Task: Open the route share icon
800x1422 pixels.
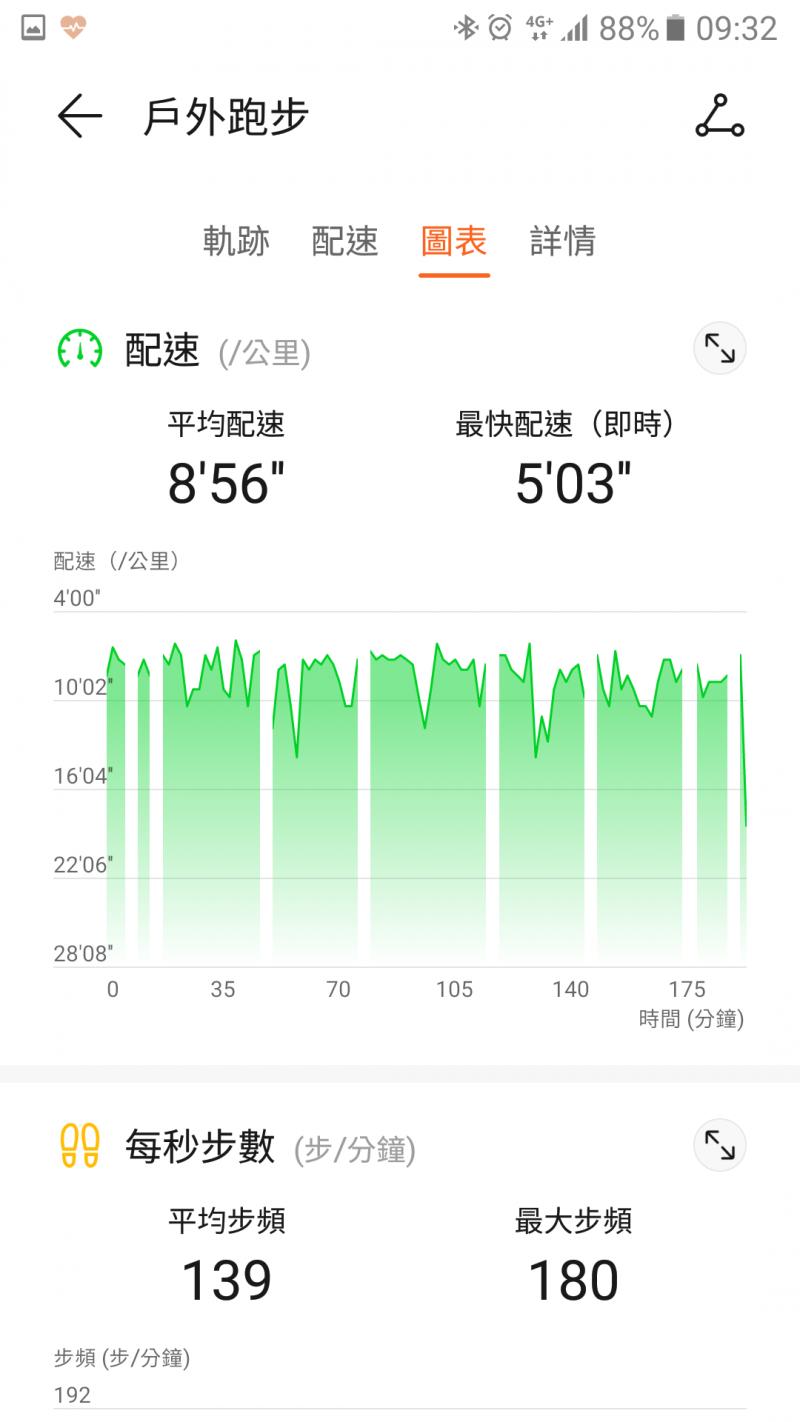Action: [720, 116]
